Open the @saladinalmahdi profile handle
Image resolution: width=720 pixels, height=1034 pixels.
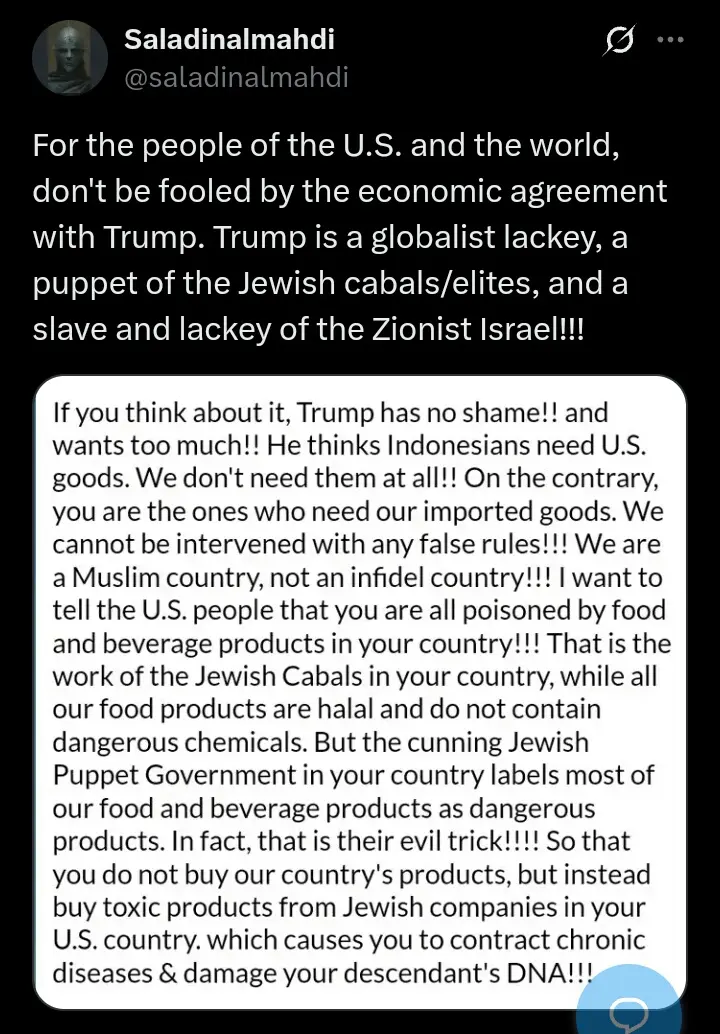pyautogui.click(x=235, y=78)
